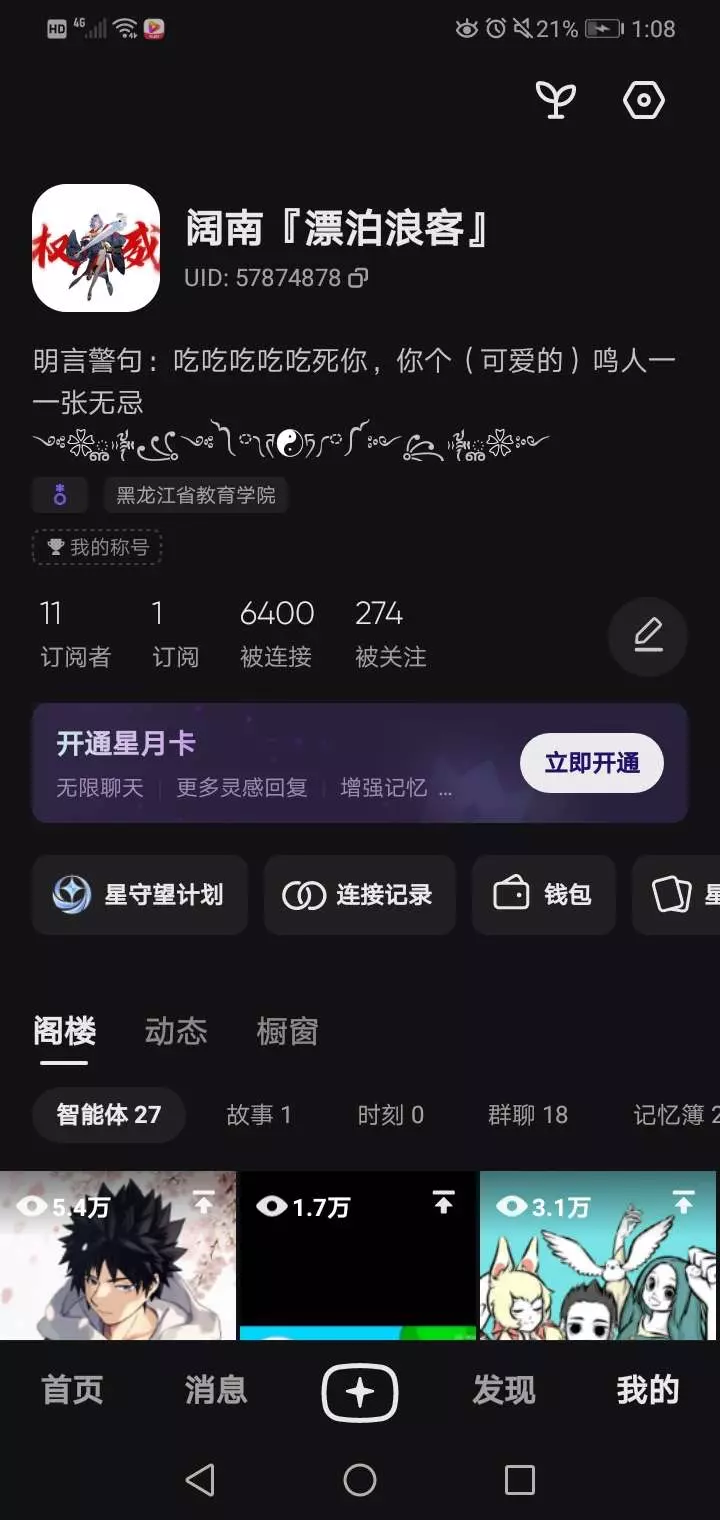Select the 时刻 0 filter chip
Screen dimensions: 720x1520
pyautogui.click(x=391, y=1114)
